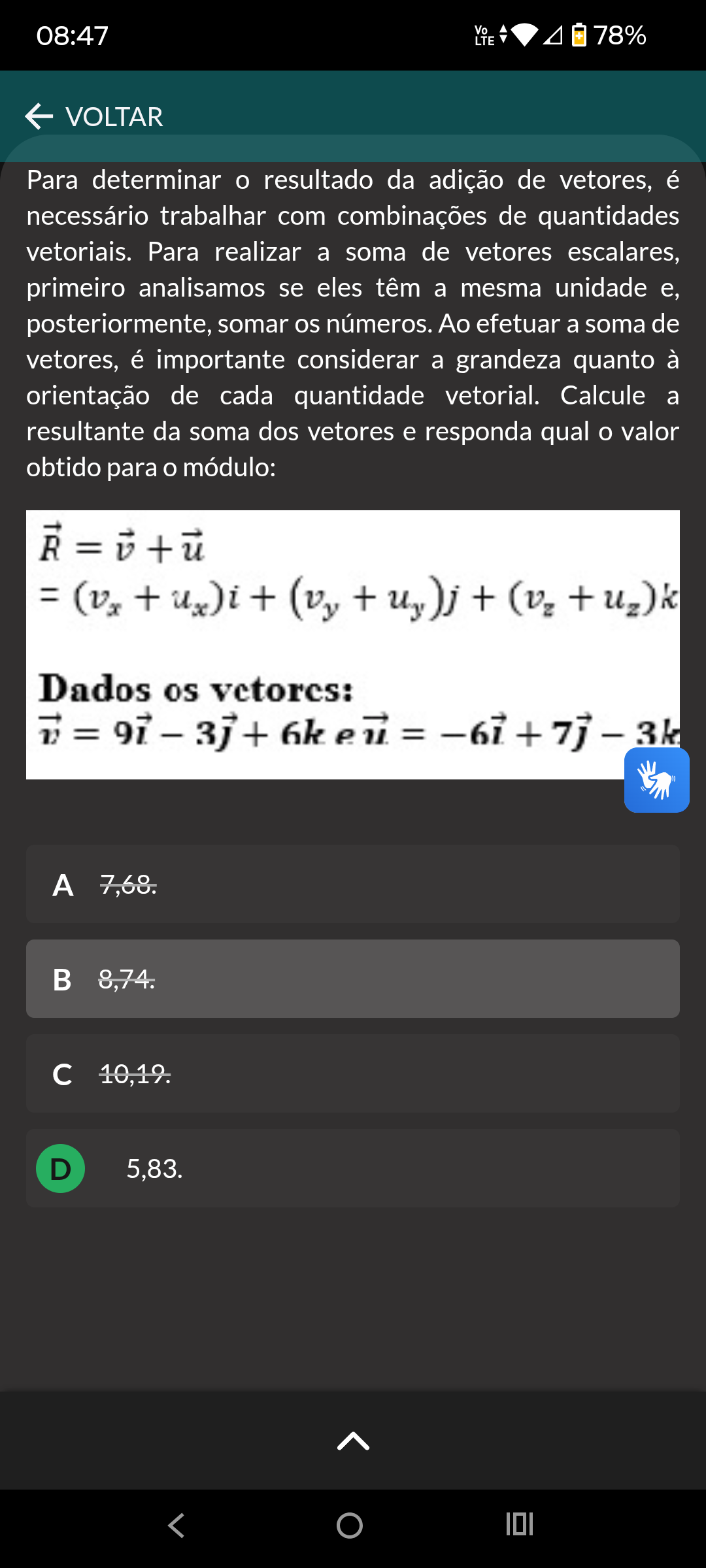Screen dimensions: 706x1568
Task: Expand the bottom panel with the up chevron
Action: point(353,1441)
